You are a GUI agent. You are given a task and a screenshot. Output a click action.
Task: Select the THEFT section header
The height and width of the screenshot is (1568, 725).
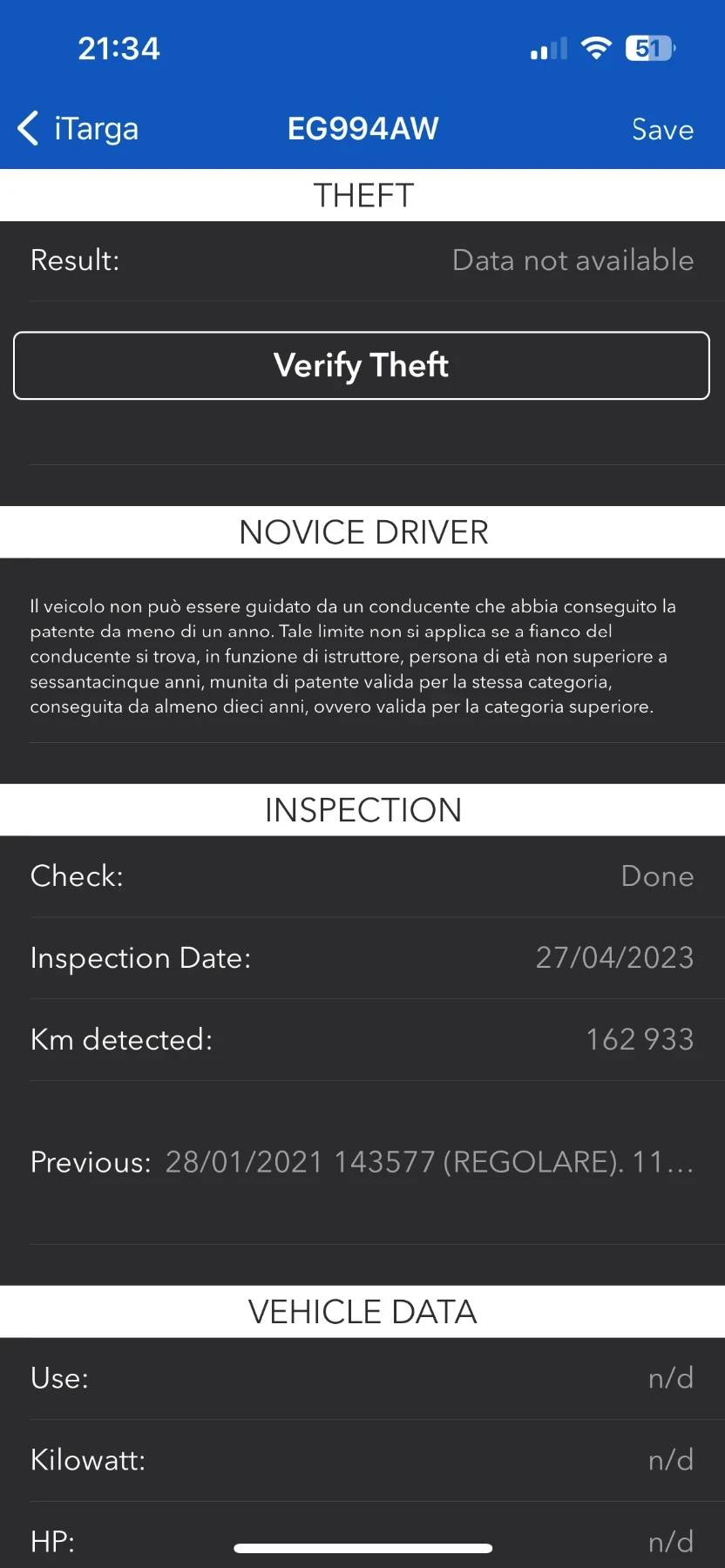point(362,194)
